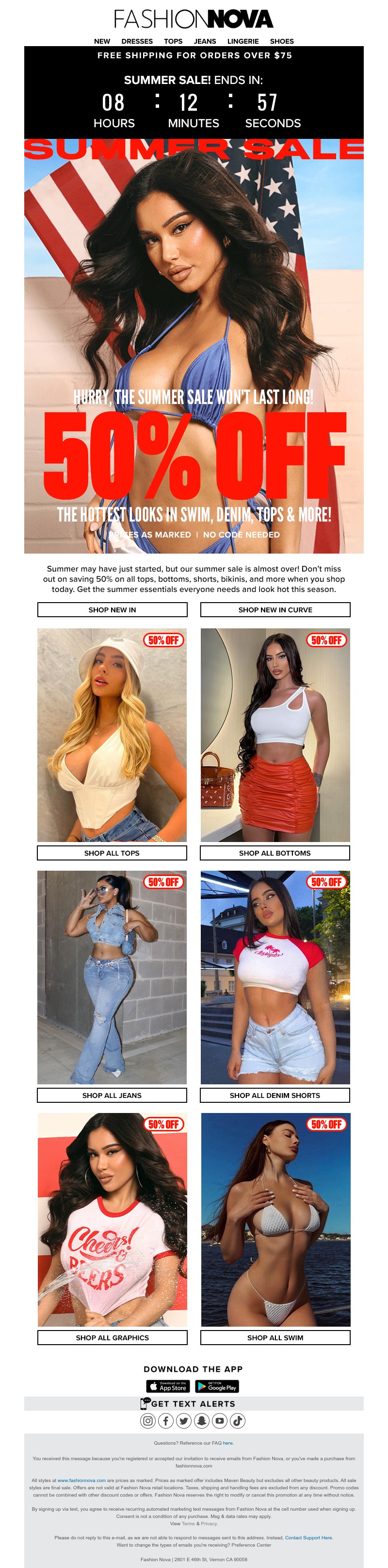This screenshot has height=1568, width=388.
Task: Open the TikTok social icon
Action: tap(238, 1421)
